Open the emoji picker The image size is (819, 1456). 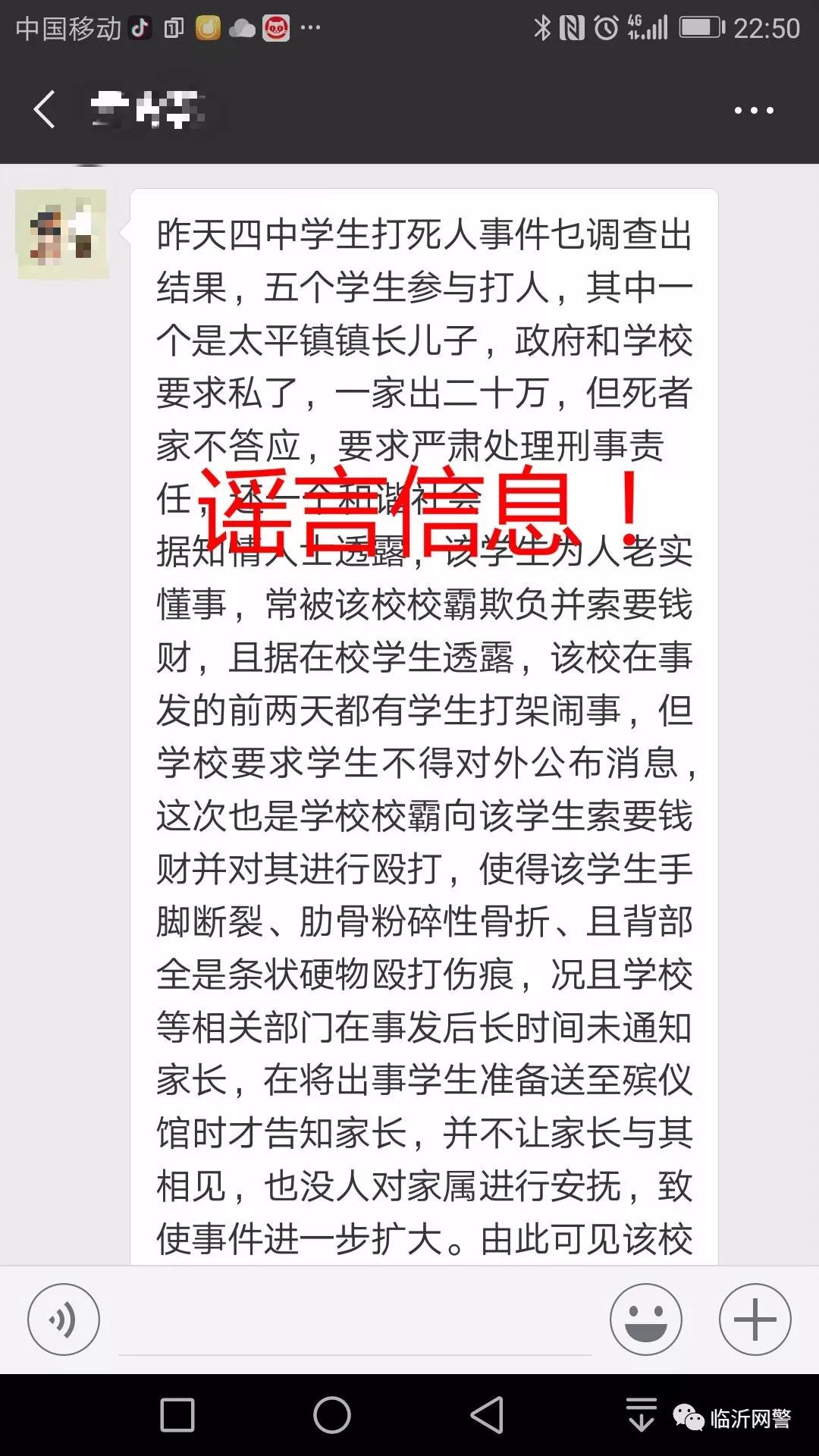point(646,1319)
